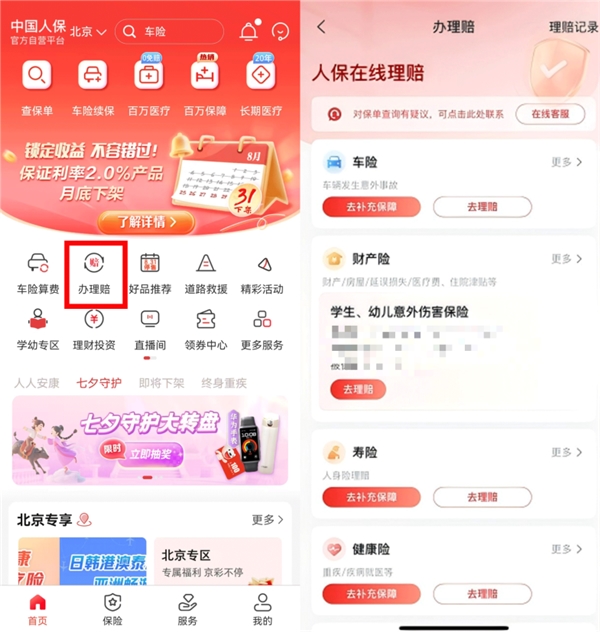Tap 去补充保障 in the 寿险 card
Image resolution: width=600 pixels, height=632 pixels.
[x=371, y=497]
